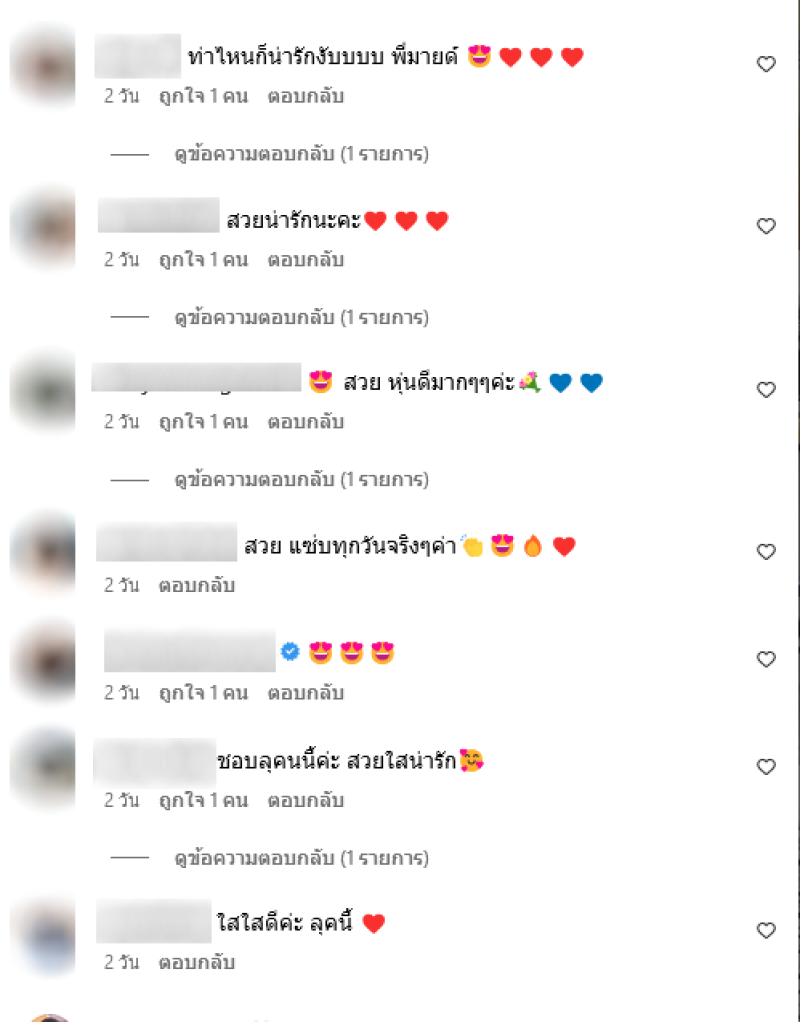The height and width of the screenshot is (1022, 800).
Task: Like the comment 'ใสใสดีค่ะ ลุคนี้'
Action: tap(765, 931)
